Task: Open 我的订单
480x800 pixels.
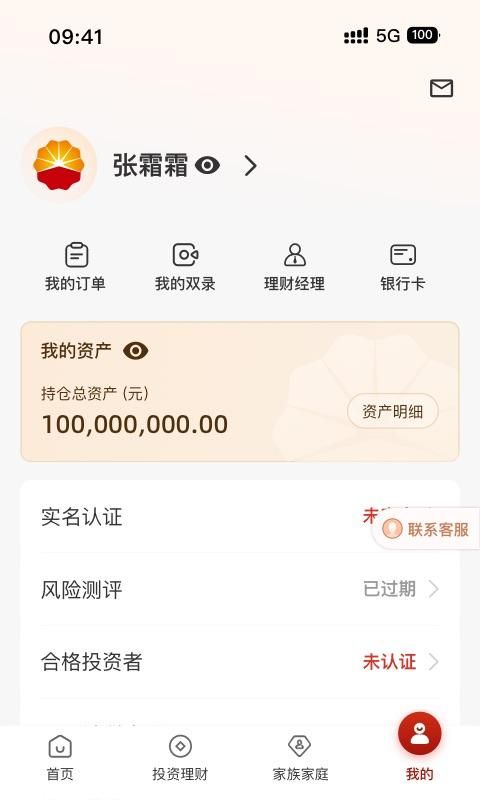Action: pyautogui.click(x=75, y=267)
